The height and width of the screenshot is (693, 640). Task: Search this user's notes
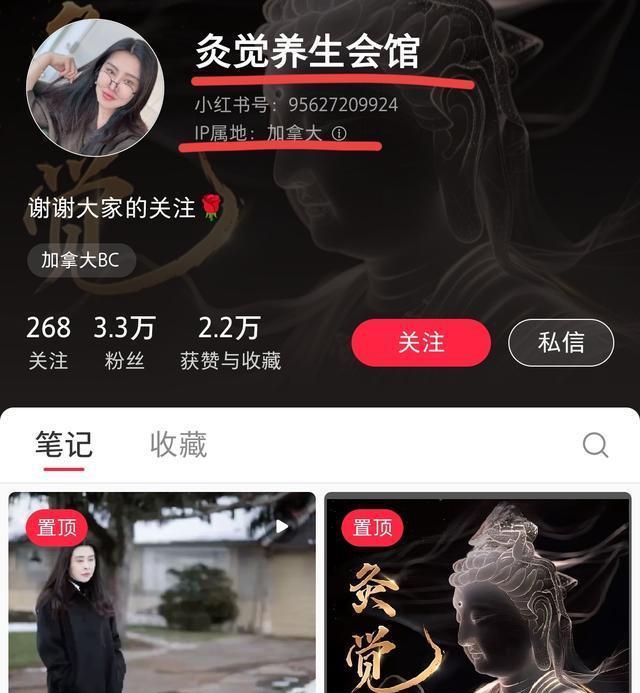pos(595,445)
